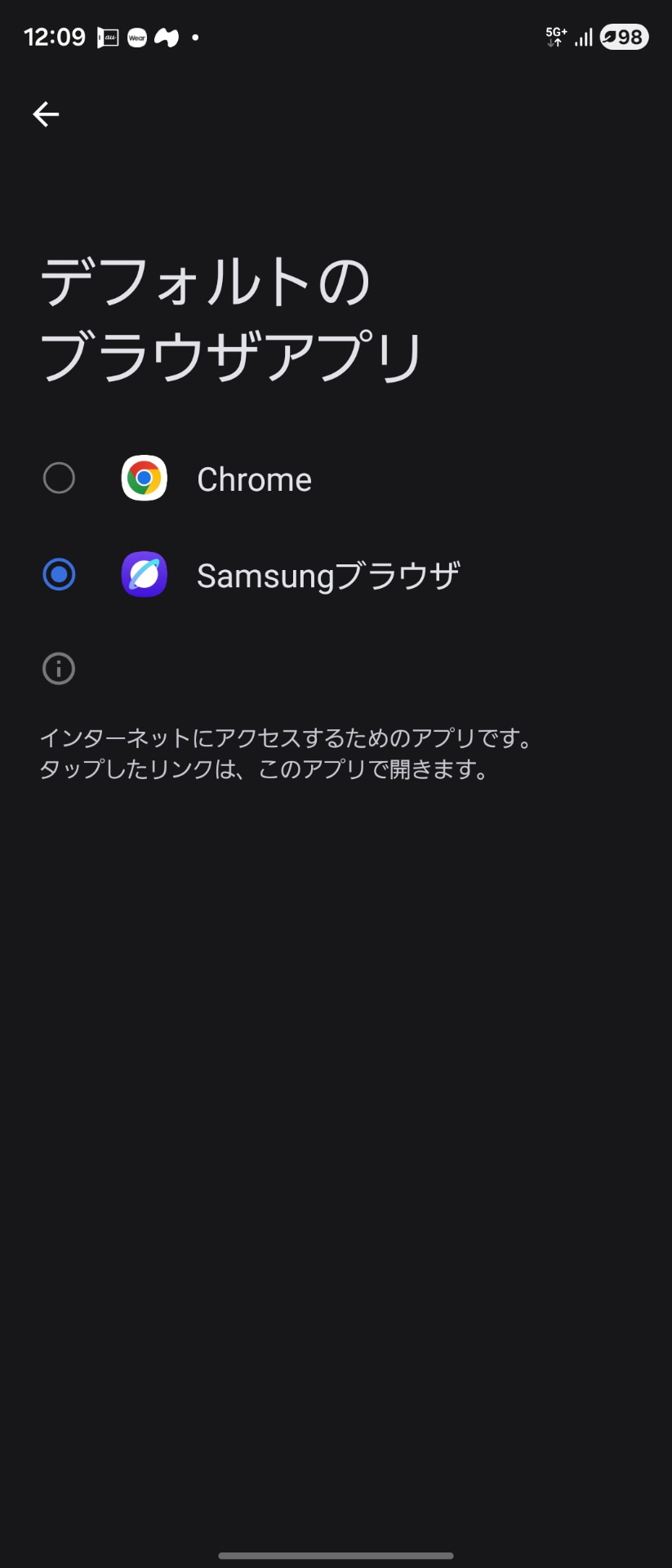Tap the clock showing 12:09
This screenshot has height=1568, width=672.
54,37
